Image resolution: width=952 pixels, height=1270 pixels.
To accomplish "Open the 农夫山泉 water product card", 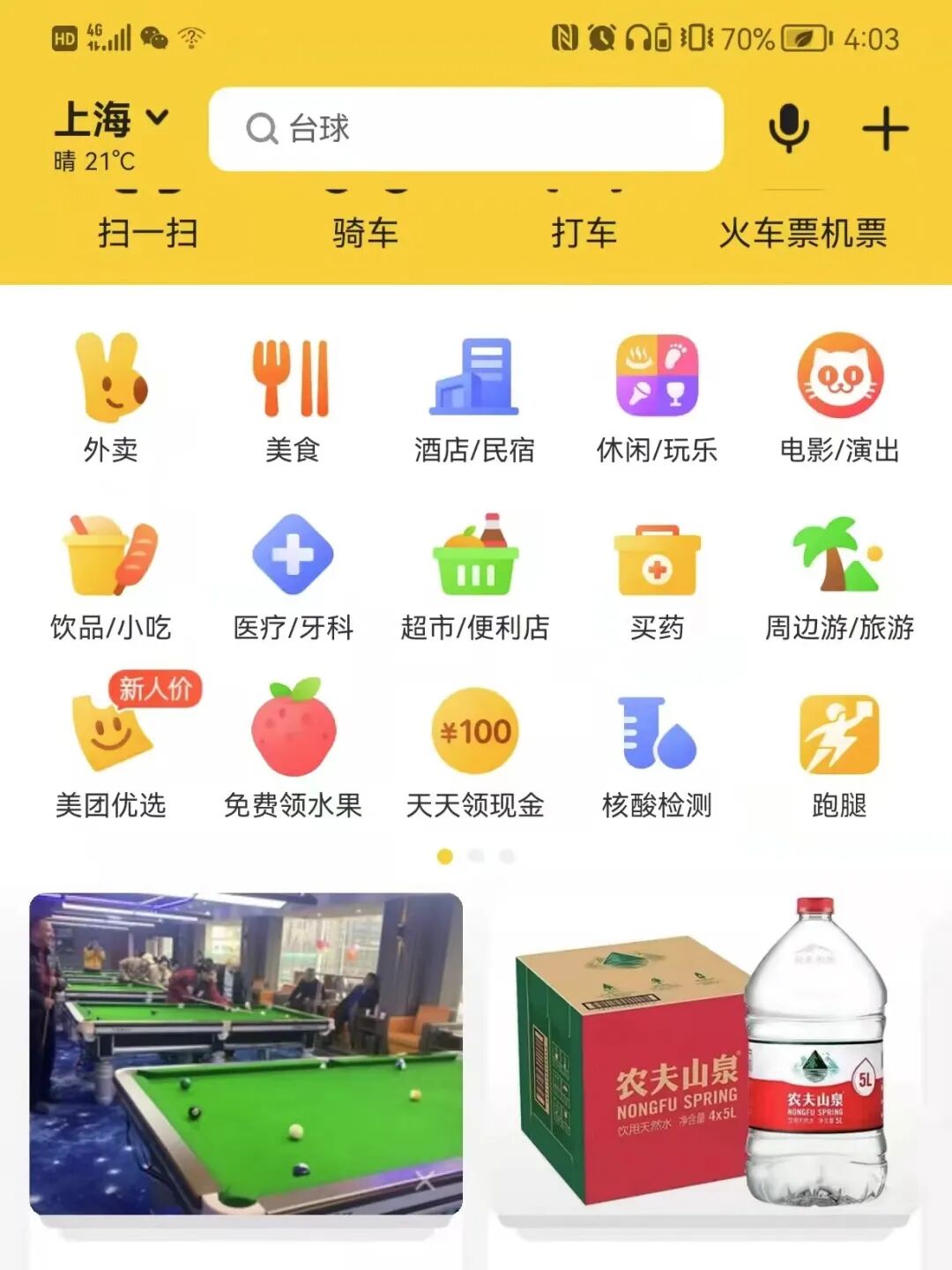I will [x=703, y=1054].
